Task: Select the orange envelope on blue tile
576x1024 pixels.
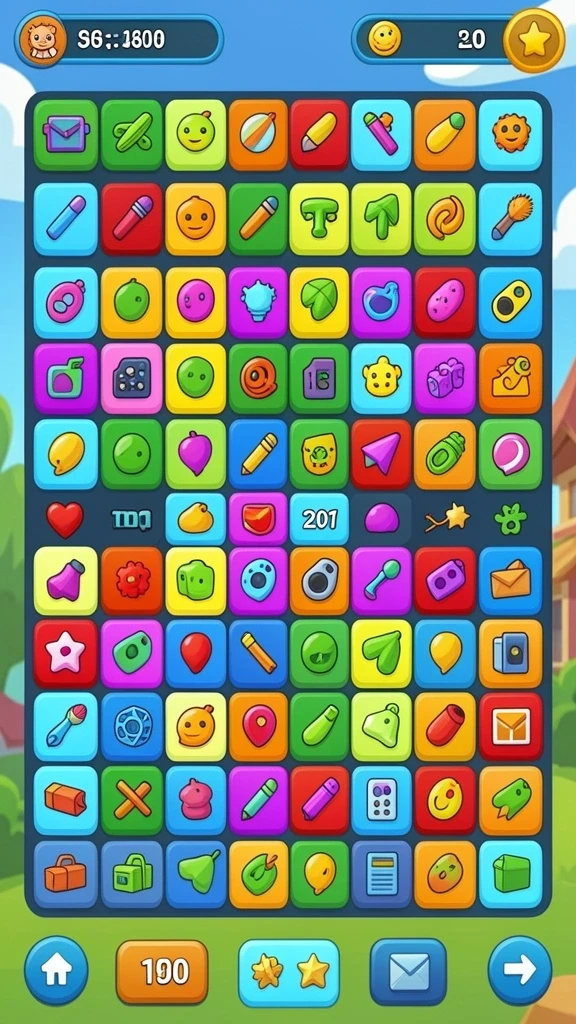Action: click(x=511, y=581)
